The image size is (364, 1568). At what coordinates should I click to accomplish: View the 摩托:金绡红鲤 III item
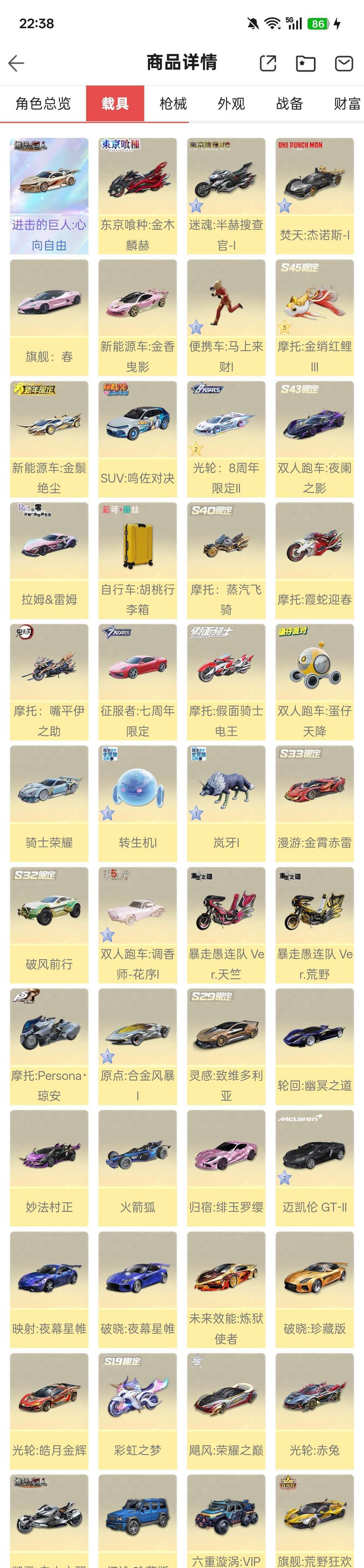pos(315,317)
